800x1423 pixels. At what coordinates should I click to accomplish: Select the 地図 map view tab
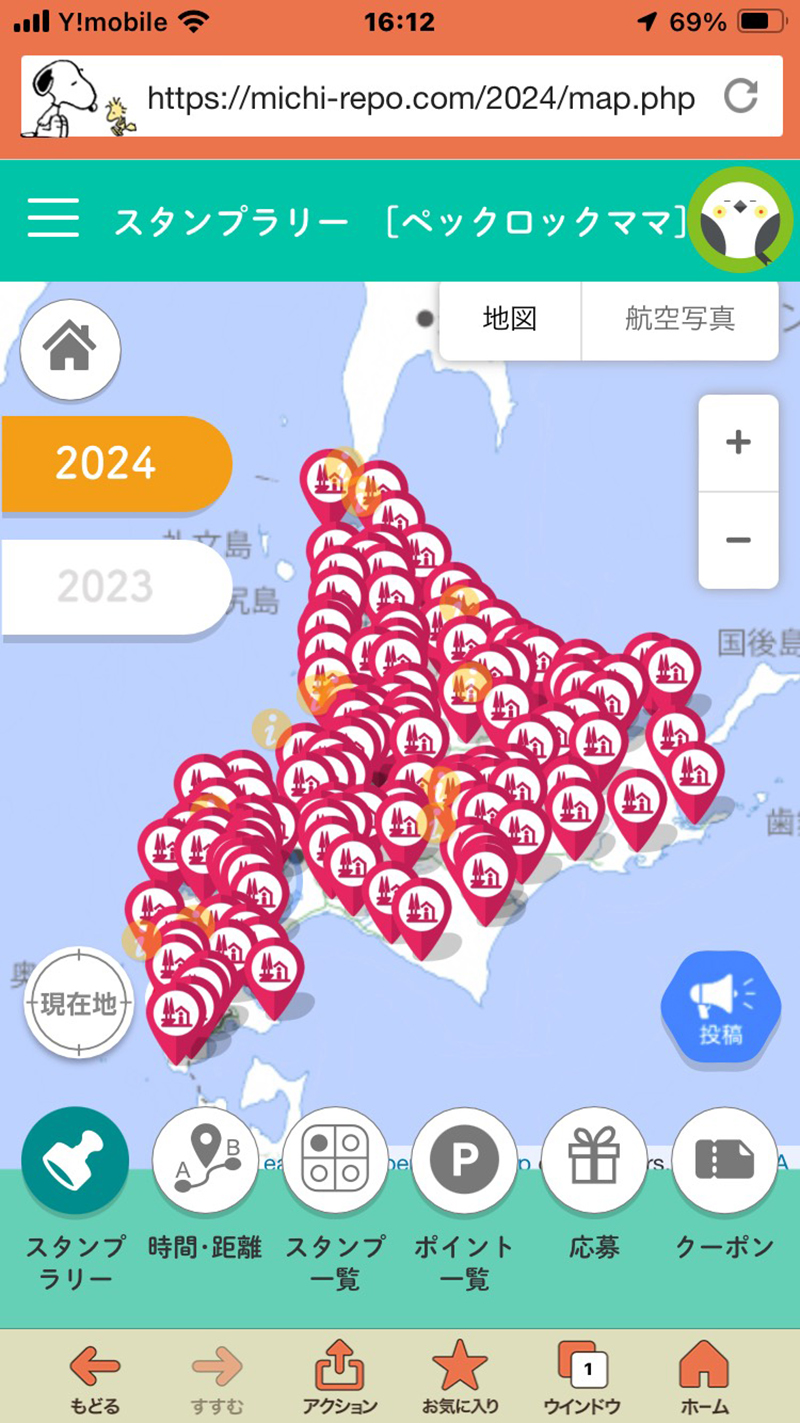[x=510, y=318]
